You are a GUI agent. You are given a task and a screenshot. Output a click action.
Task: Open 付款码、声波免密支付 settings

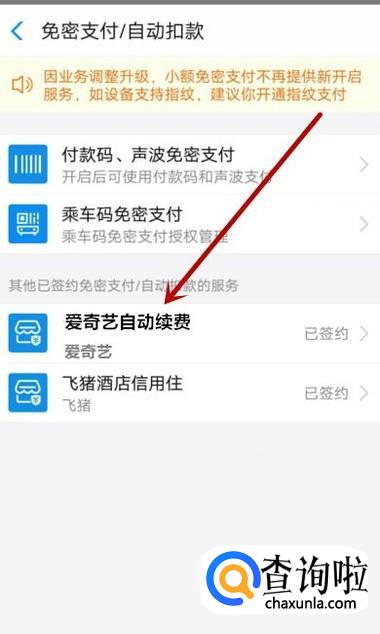(x=190, y=165)
